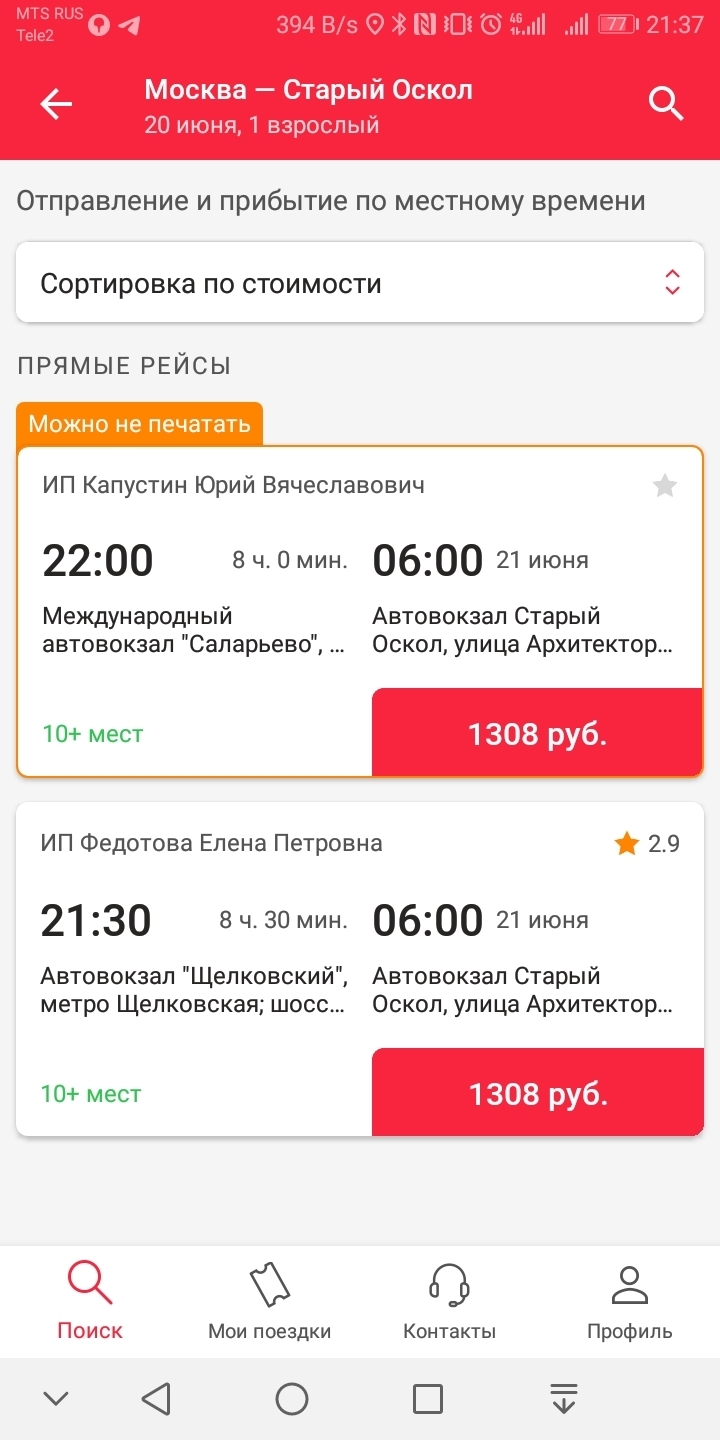Open recent apps with the square button
Screen dimensions: 720x1440
[x=428, y=1398]
